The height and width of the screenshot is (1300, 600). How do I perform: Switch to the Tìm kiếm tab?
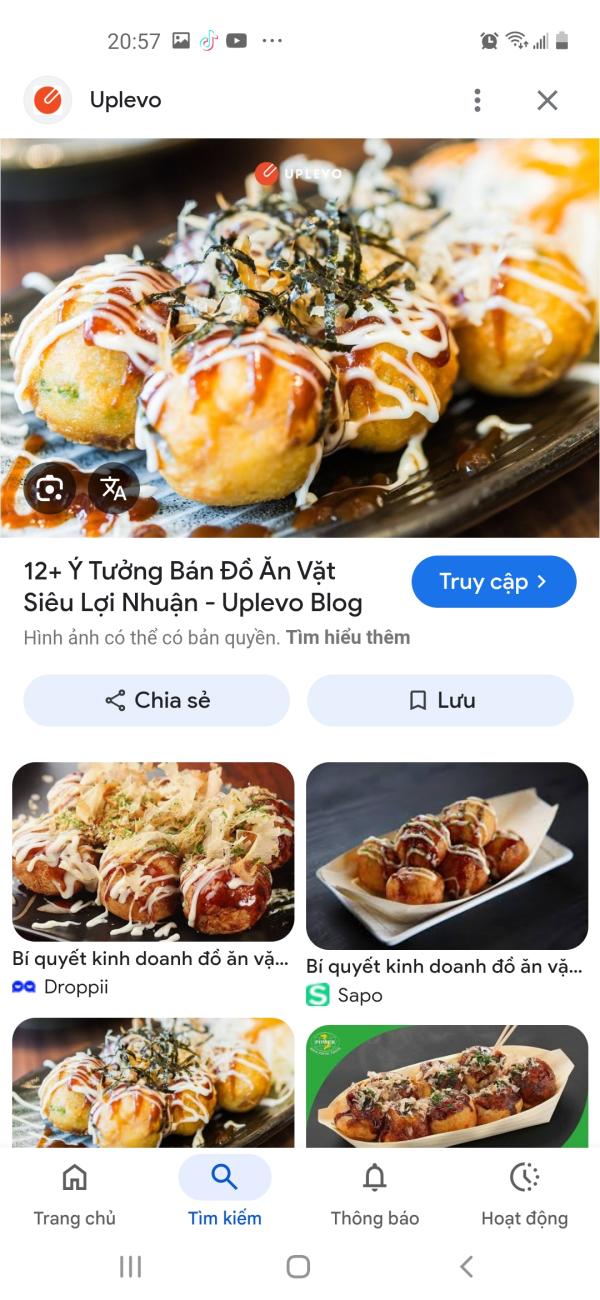tap(225, 1194)
